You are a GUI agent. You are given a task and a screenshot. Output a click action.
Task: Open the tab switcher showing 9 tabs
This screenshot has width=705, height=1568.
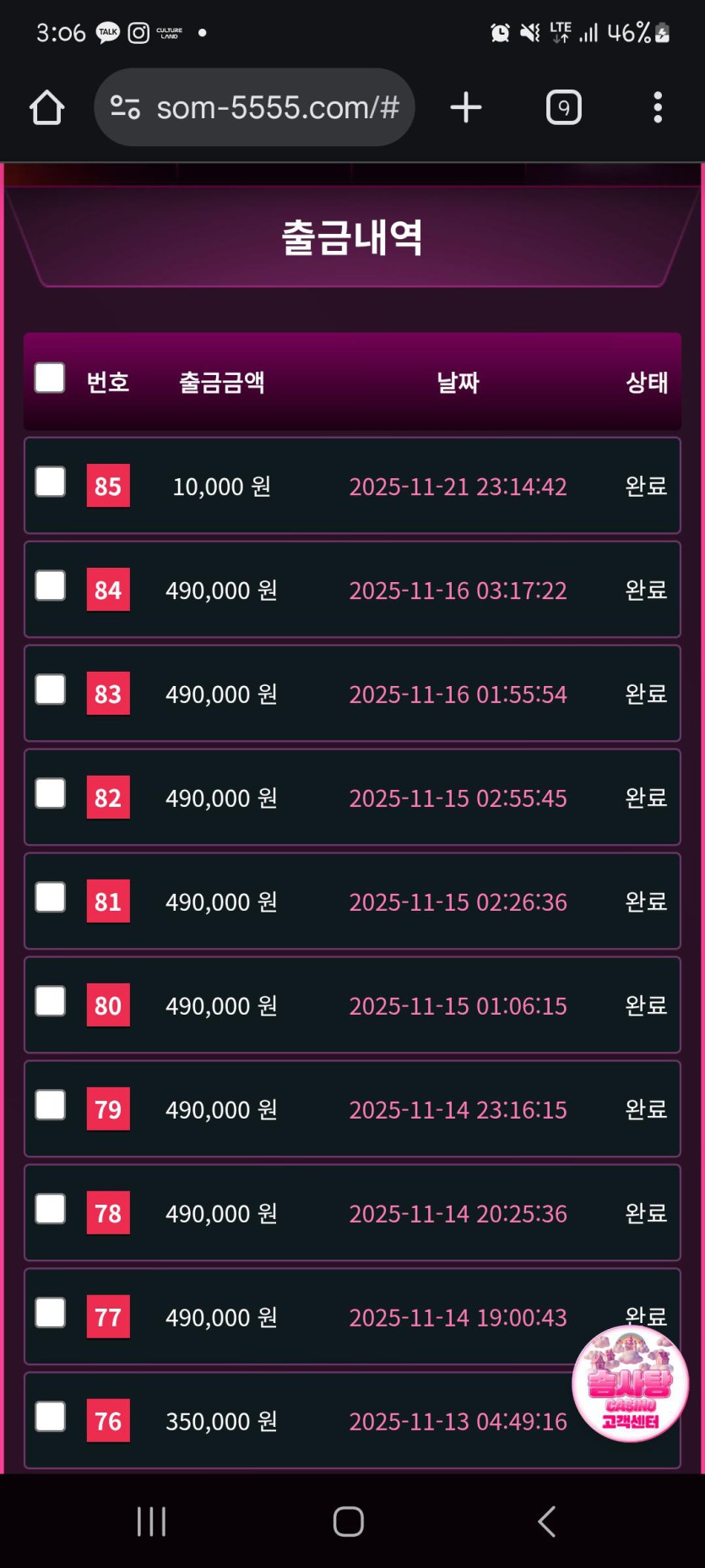pyautogui.click(x=563, y=108)
